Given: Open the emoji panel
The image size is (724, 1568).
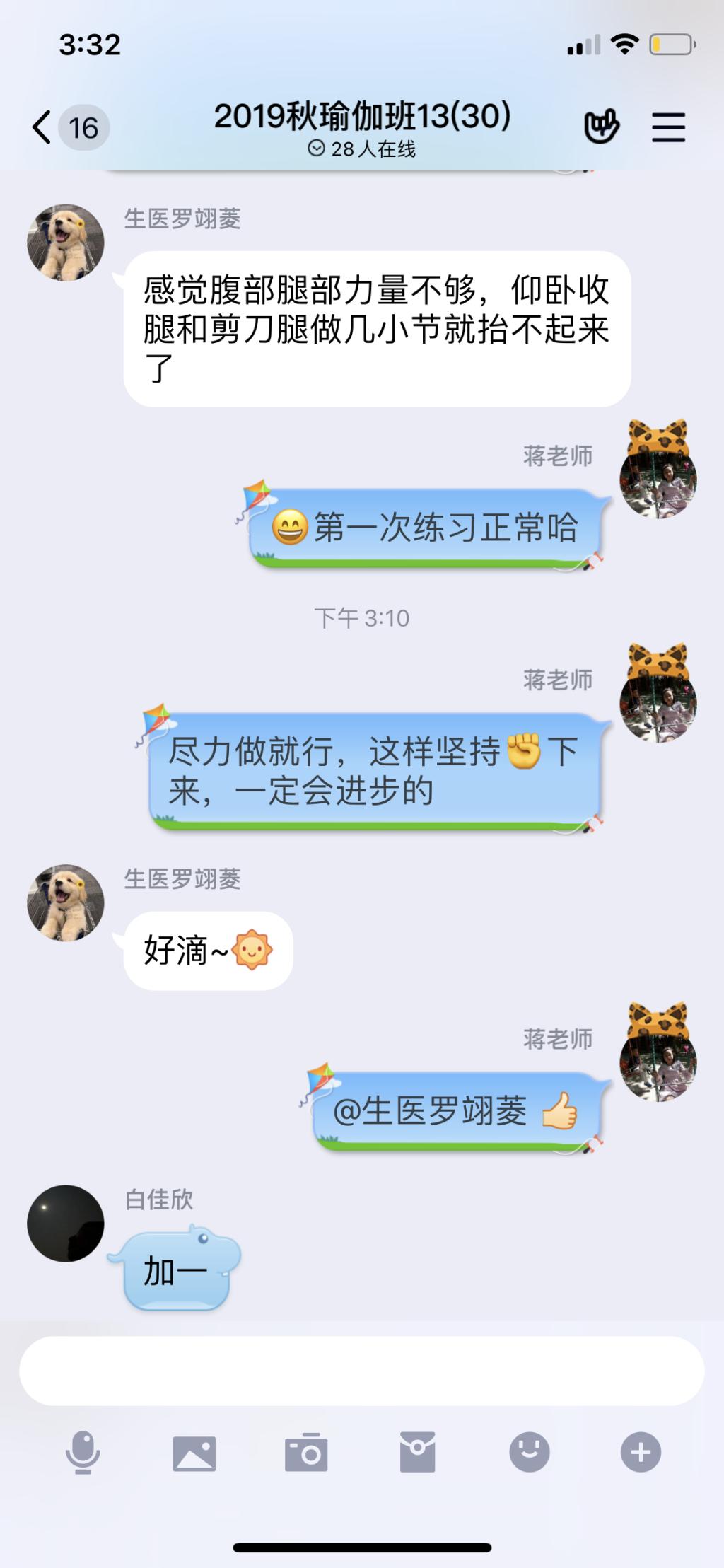Looking at the screenshot, I should pos(529,1452).
